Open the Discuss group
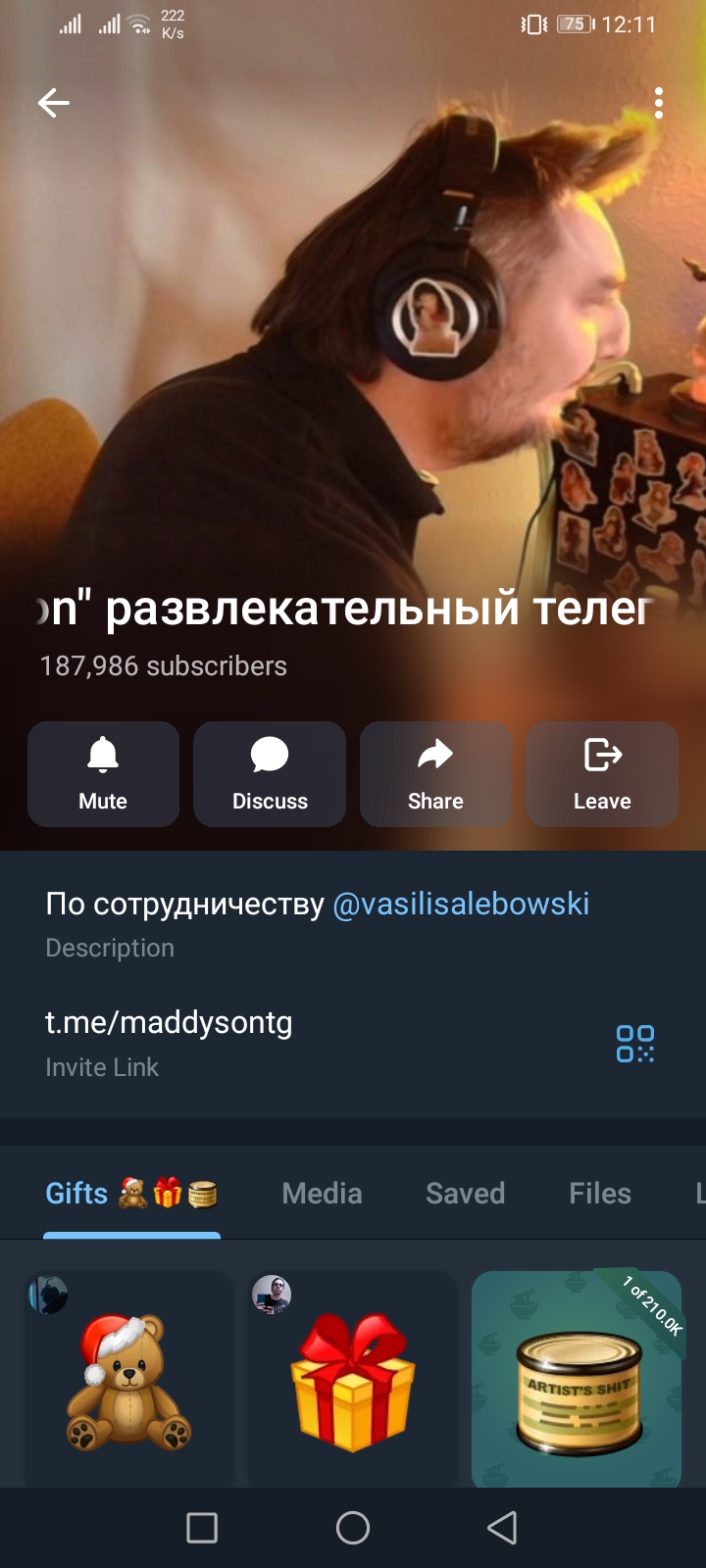The width and height of the screenshot is (706, 1568). pyautogui.click(x=270, y=774)
